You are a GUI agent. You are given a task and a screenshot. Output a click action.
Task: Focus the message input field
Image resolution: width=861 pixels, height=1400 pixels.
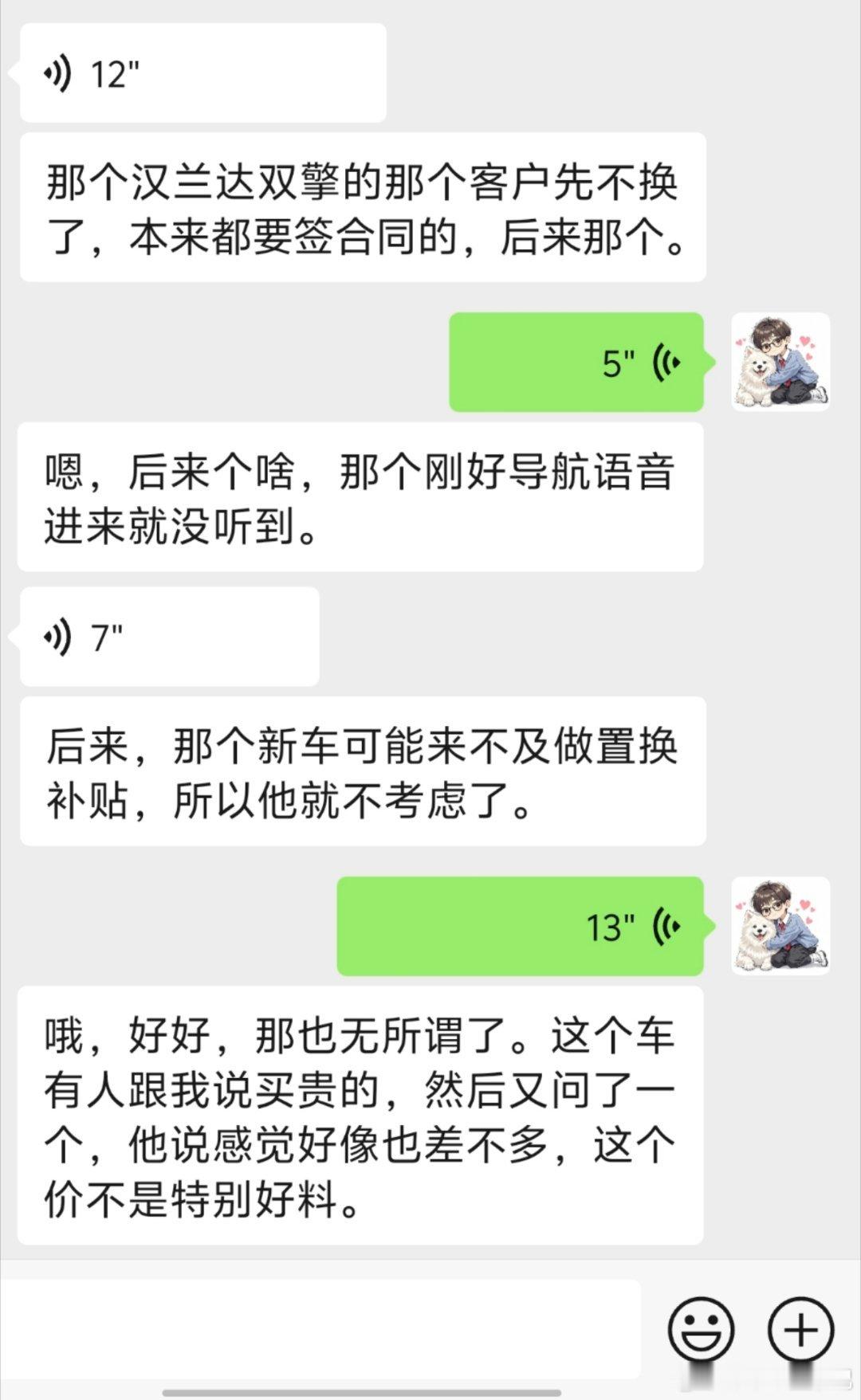coord(319,1329)
